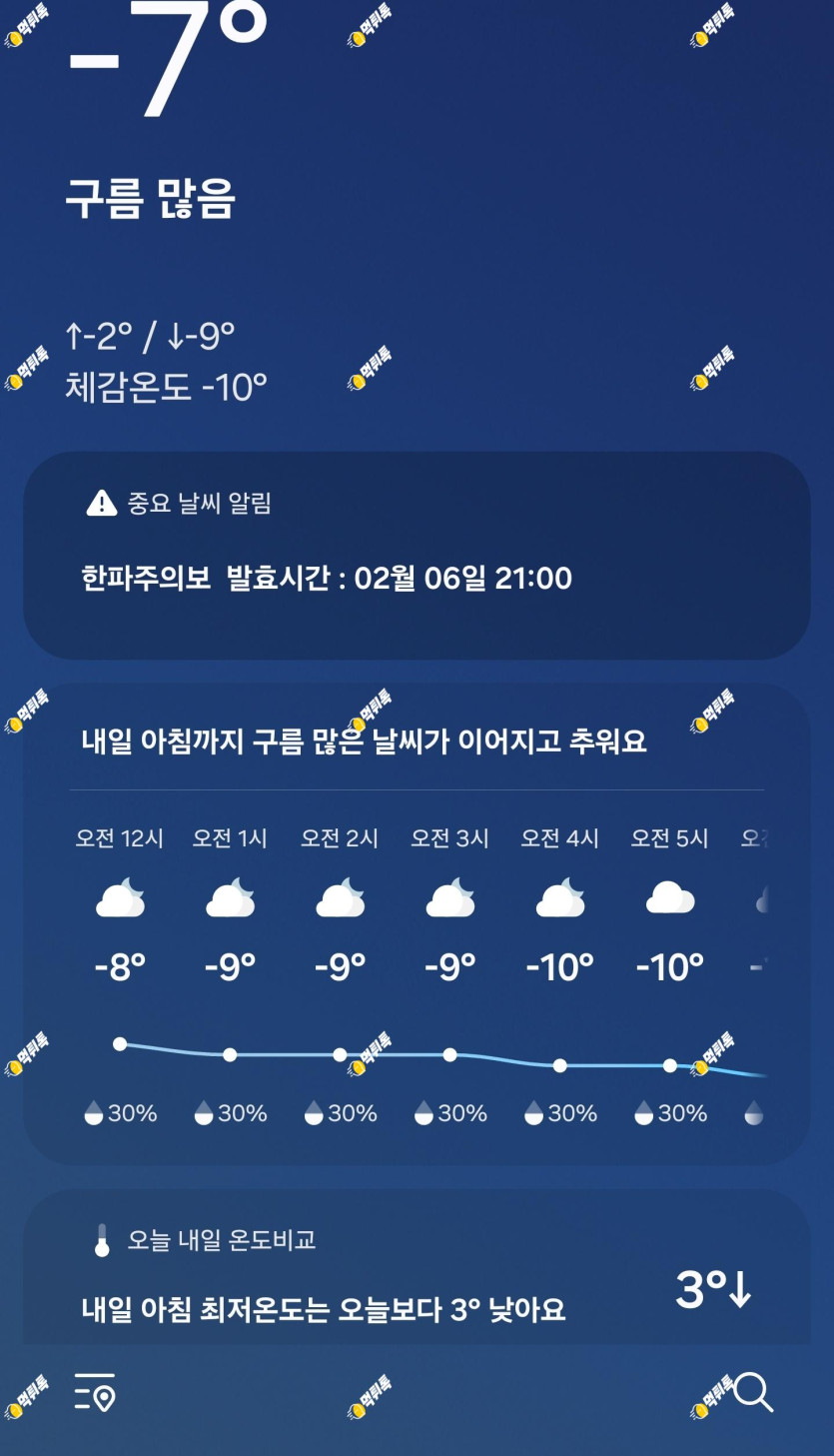Open the saved locations list icon
This screenshot has height=1456, width=834.
click(95, 1392)
